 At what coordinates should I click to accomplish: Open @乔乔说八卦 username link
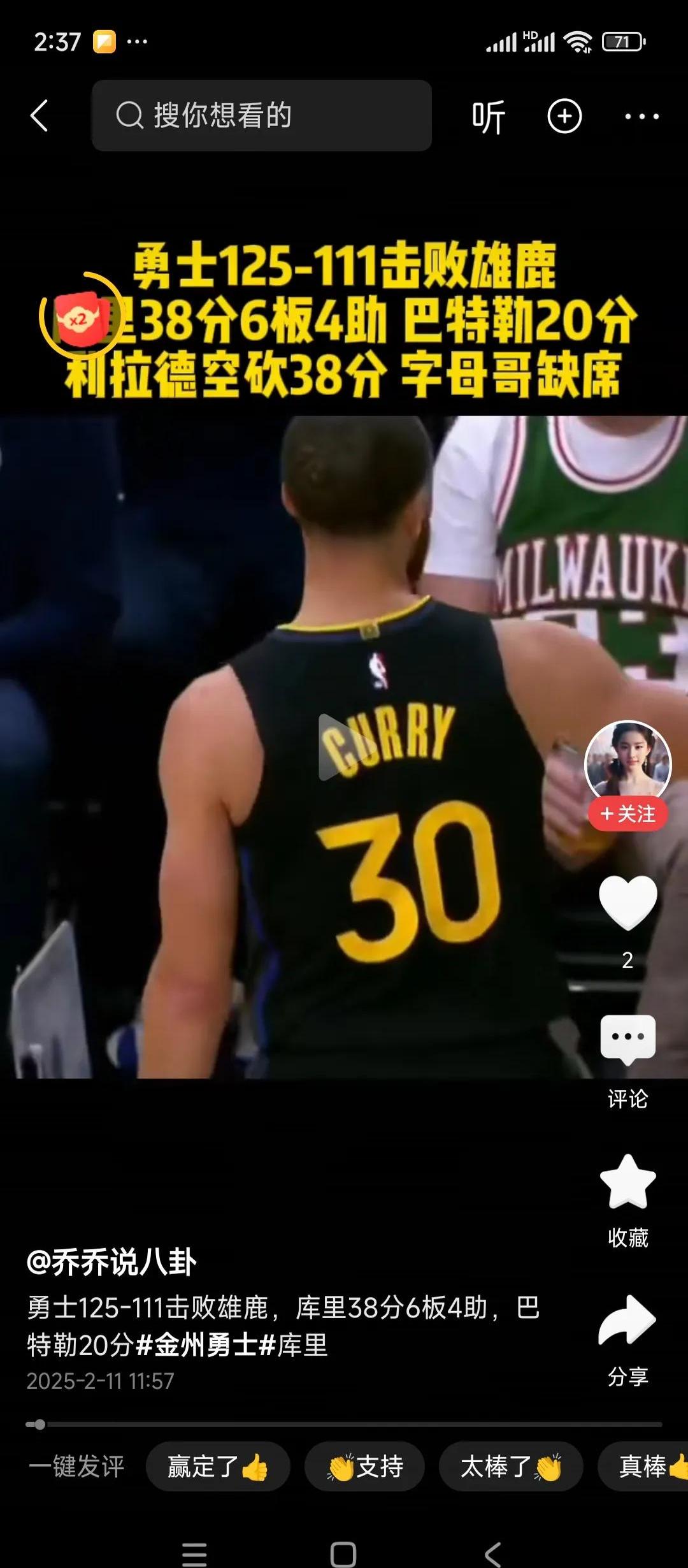pos(112,1262)
